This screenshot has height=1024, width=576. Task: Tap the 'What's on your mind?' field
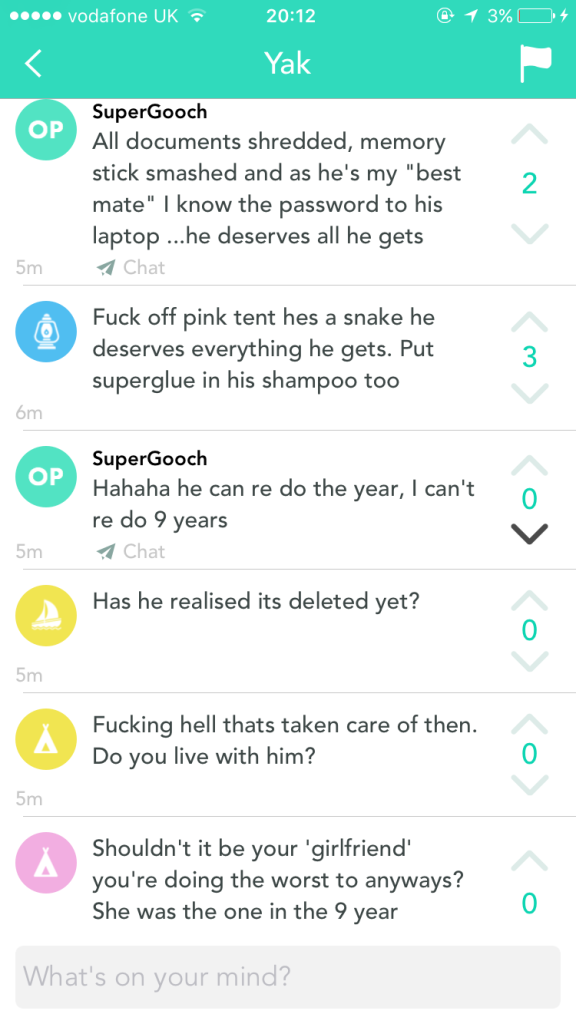(x=288, y=976)
